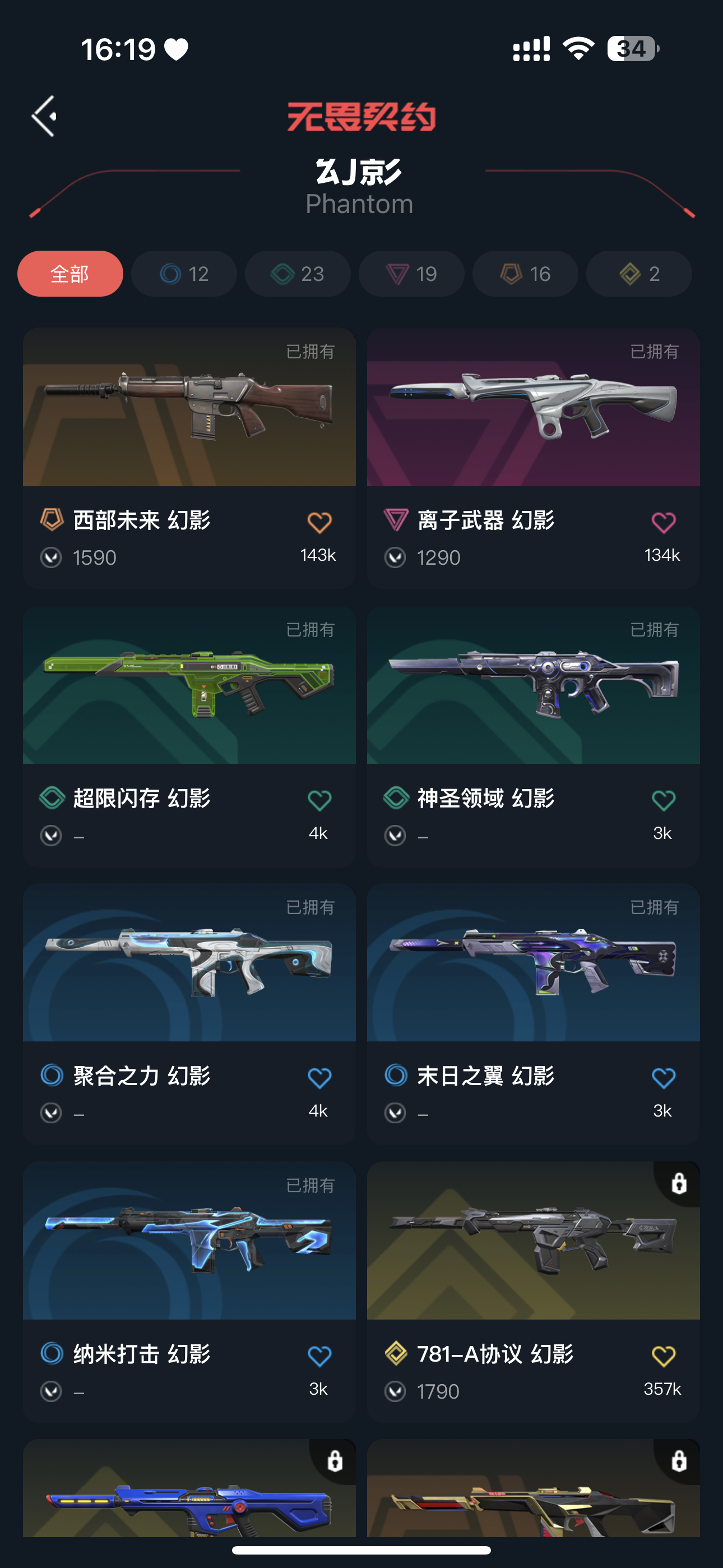The height and width of the screenshot is (1568, 723).
Task: Filter by orange tier with 16 skins
Action: click(x=525, y=274)
